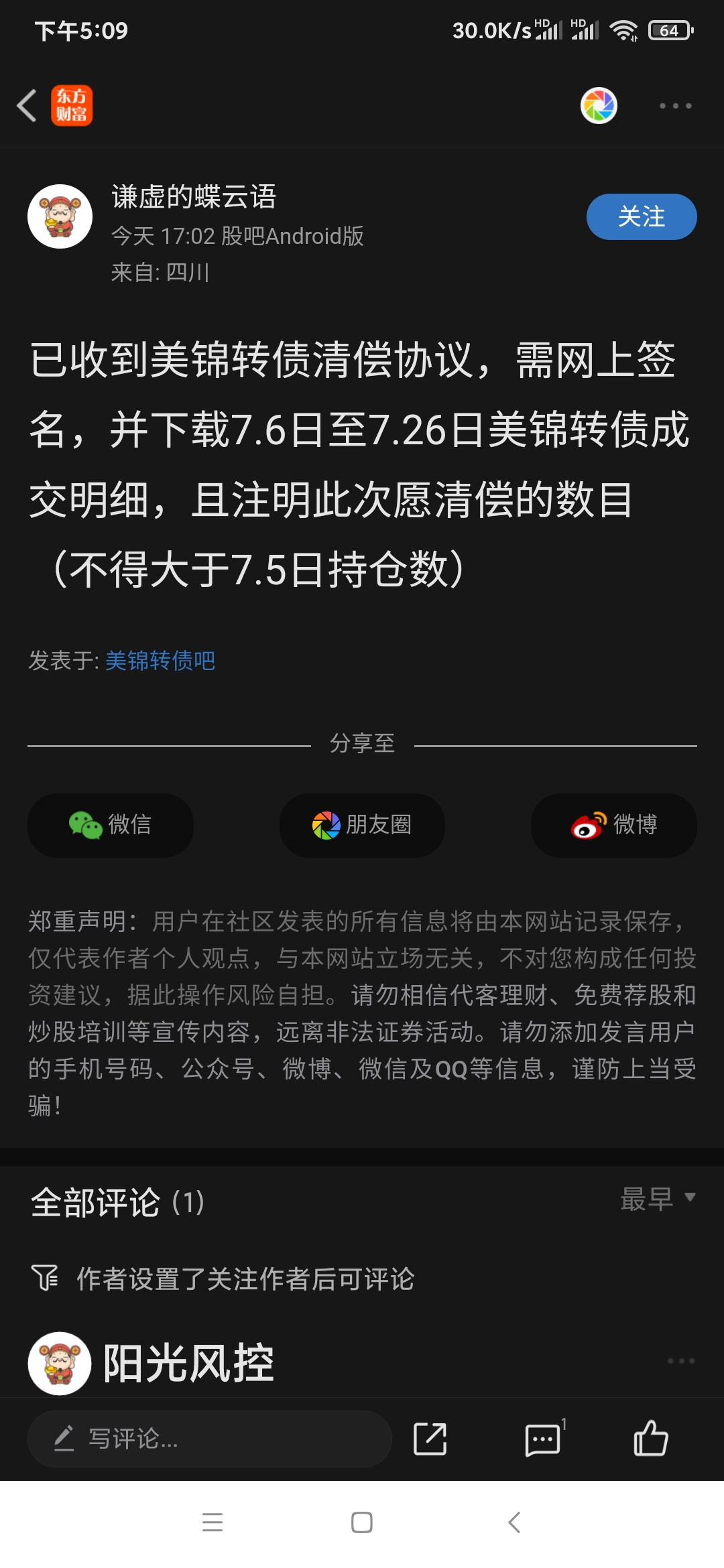The height and width of the screenshot is (1568, 724).
Task: Open options for 阳光风控's comment
Action: [x=680, y=1361]
